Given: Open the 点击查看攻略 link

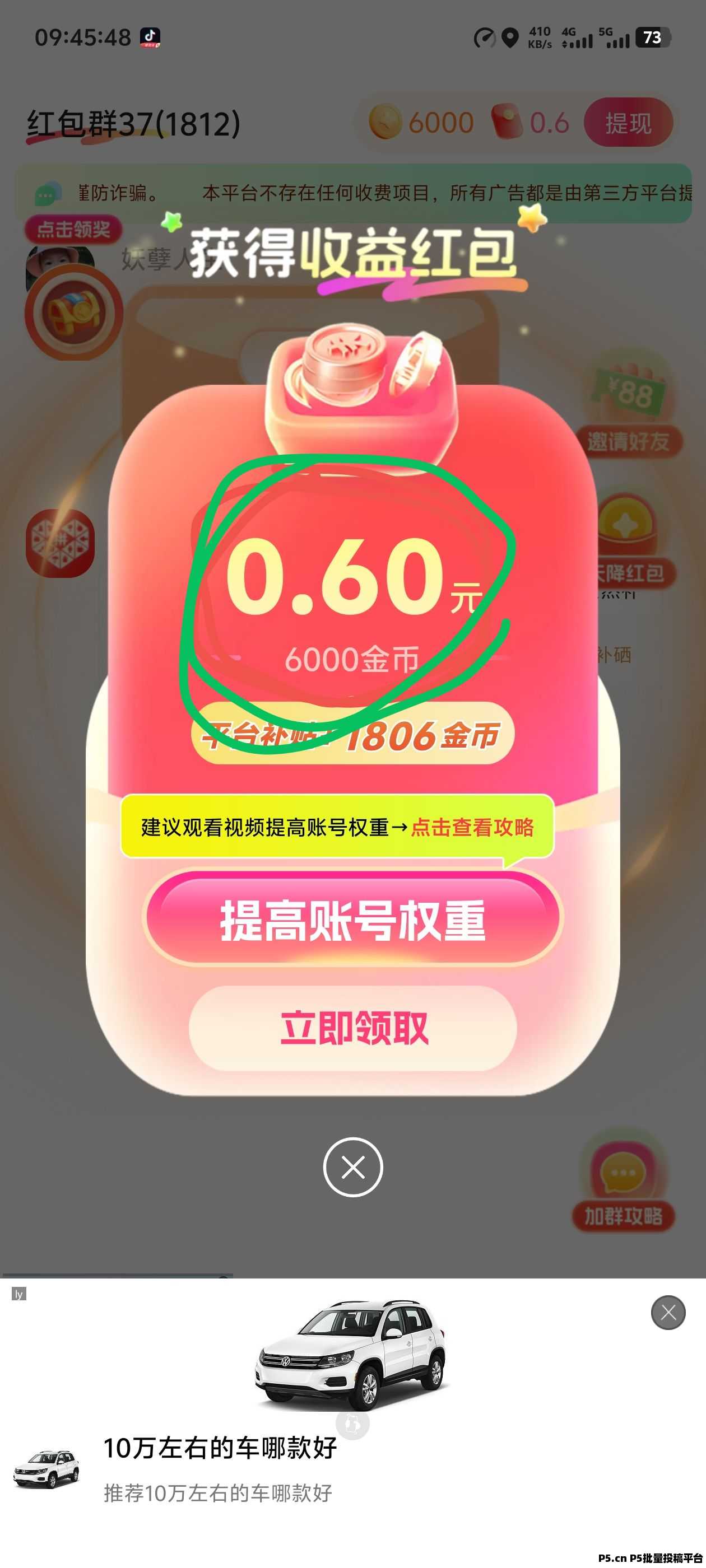Looking at the screenshot, I should point(472,827).
